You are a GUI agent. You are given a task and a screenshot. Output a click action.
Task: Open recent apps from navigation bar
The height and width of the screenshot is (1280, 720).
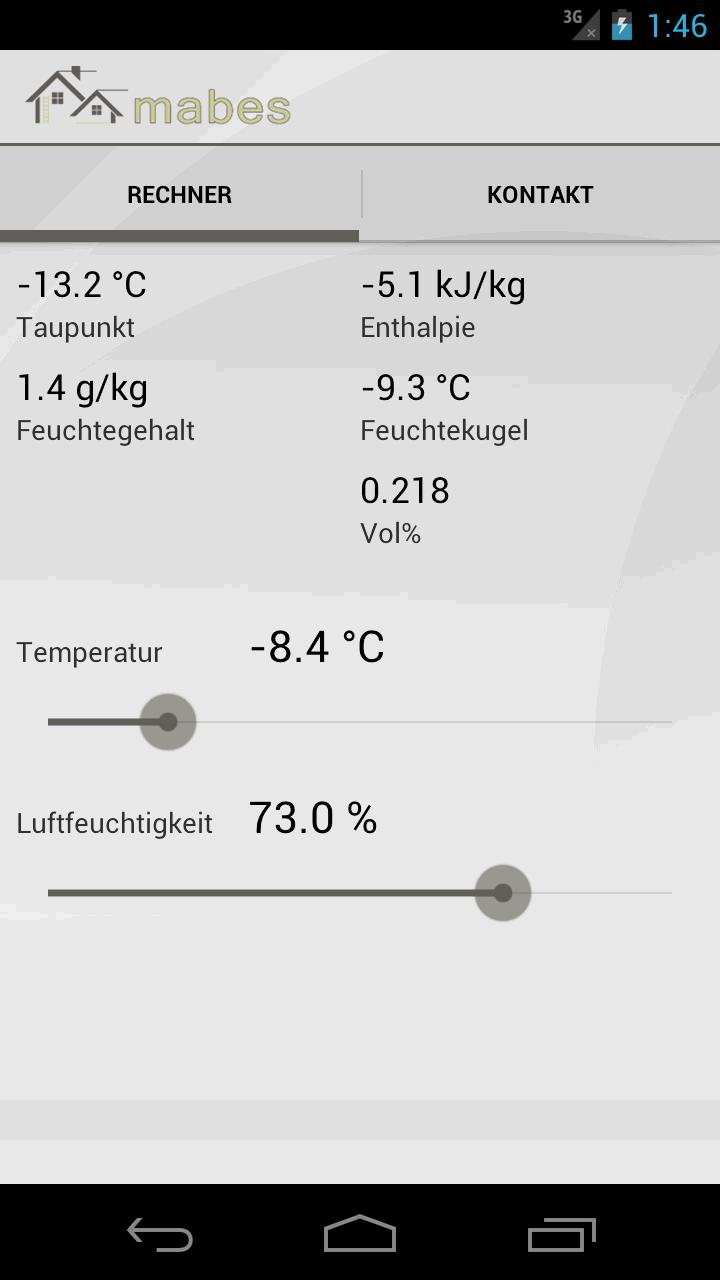pos(561,1235)
